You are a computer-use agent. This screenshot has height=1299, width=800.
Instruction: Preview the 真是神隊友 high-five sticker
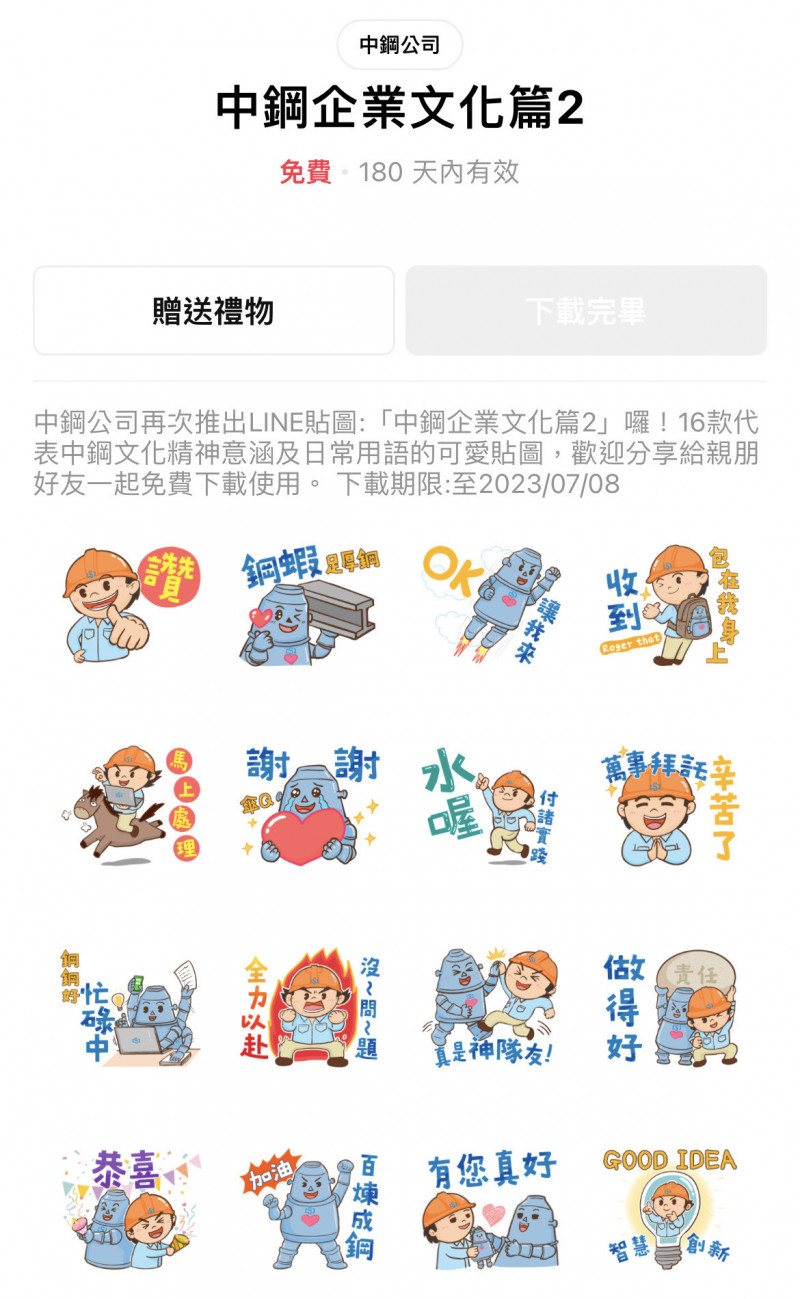pyautogui.click(x=490, y=1007)
